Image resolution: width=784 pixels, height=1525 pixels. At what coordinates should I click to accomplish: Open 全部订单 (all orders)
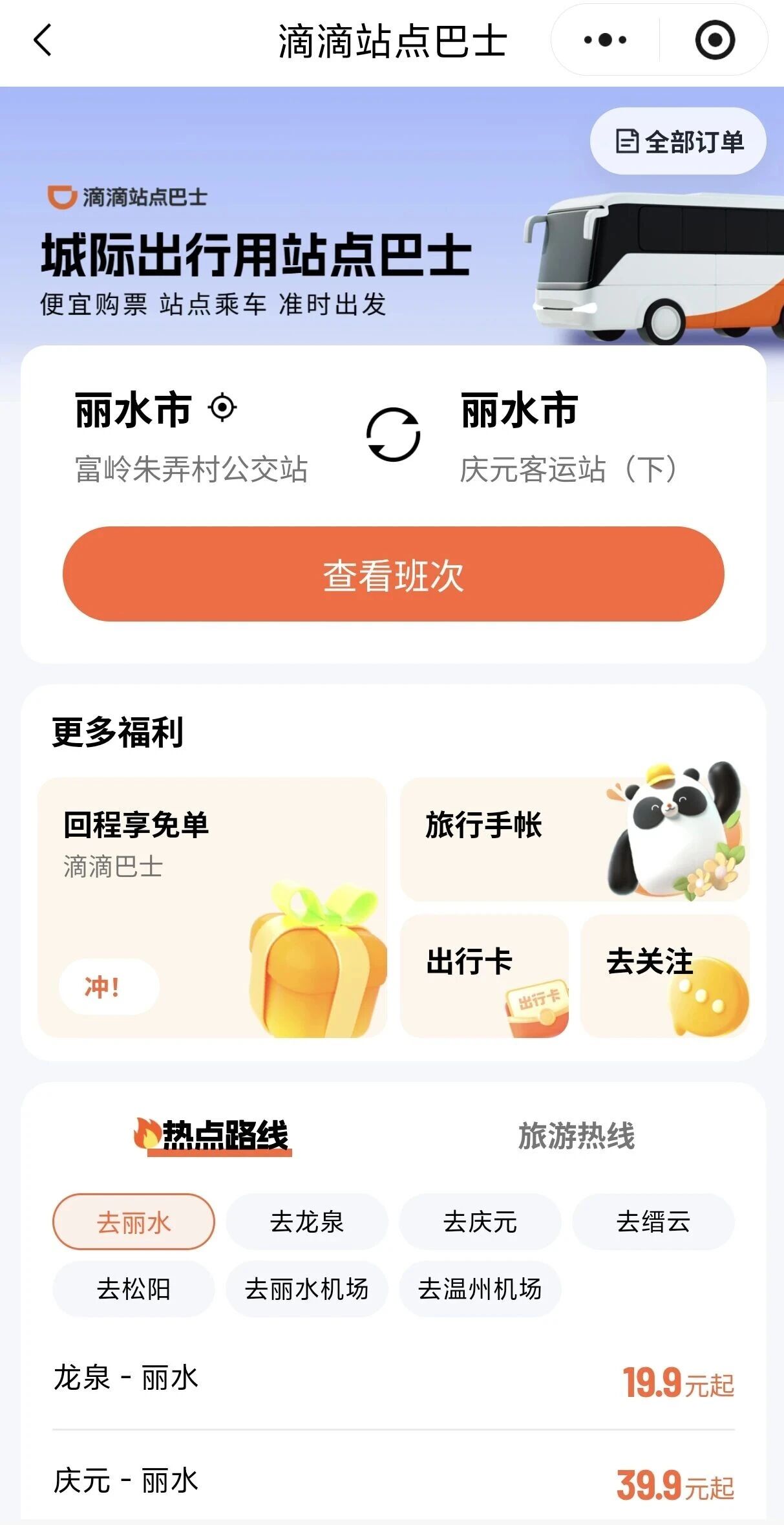point(678,141)
